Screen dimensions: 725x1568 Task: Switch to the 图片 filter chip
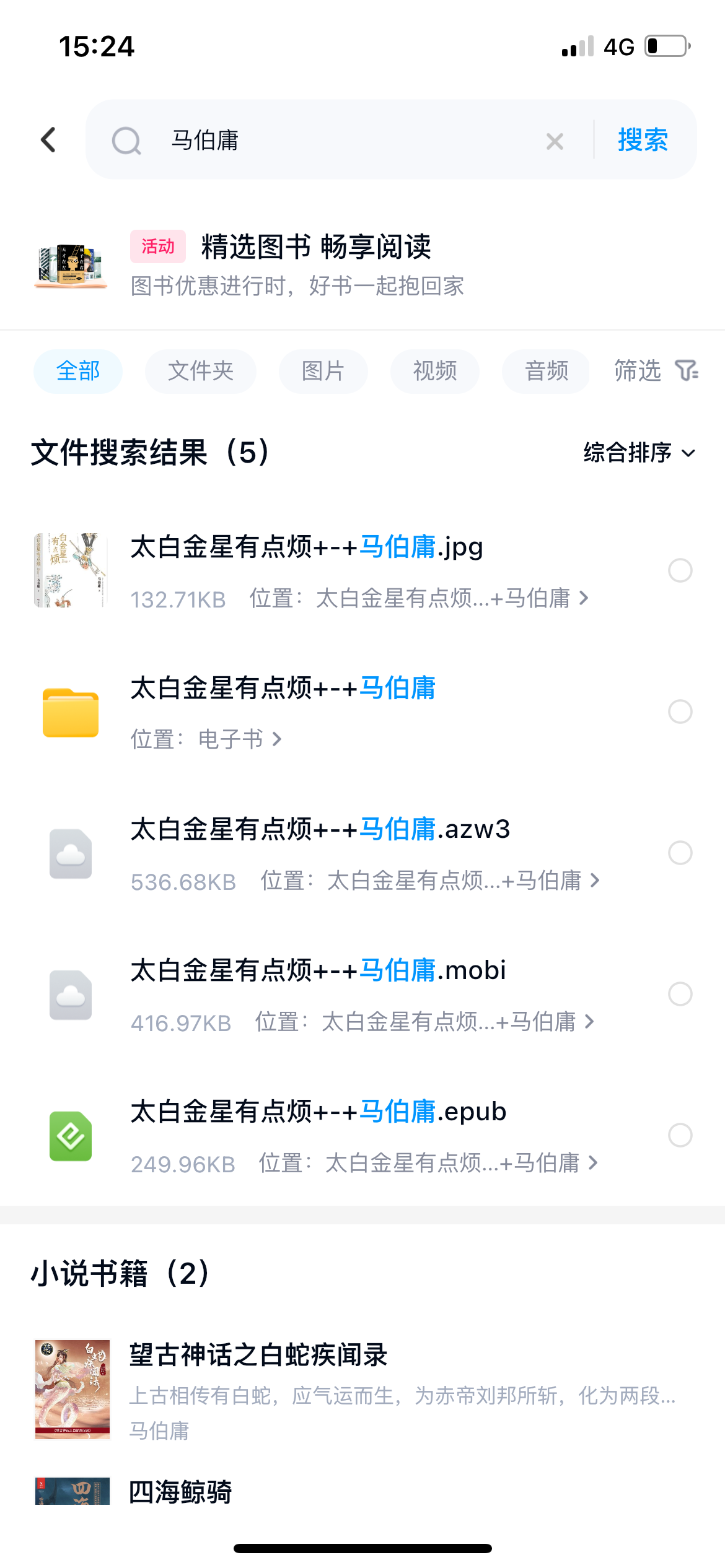[323, 371]
